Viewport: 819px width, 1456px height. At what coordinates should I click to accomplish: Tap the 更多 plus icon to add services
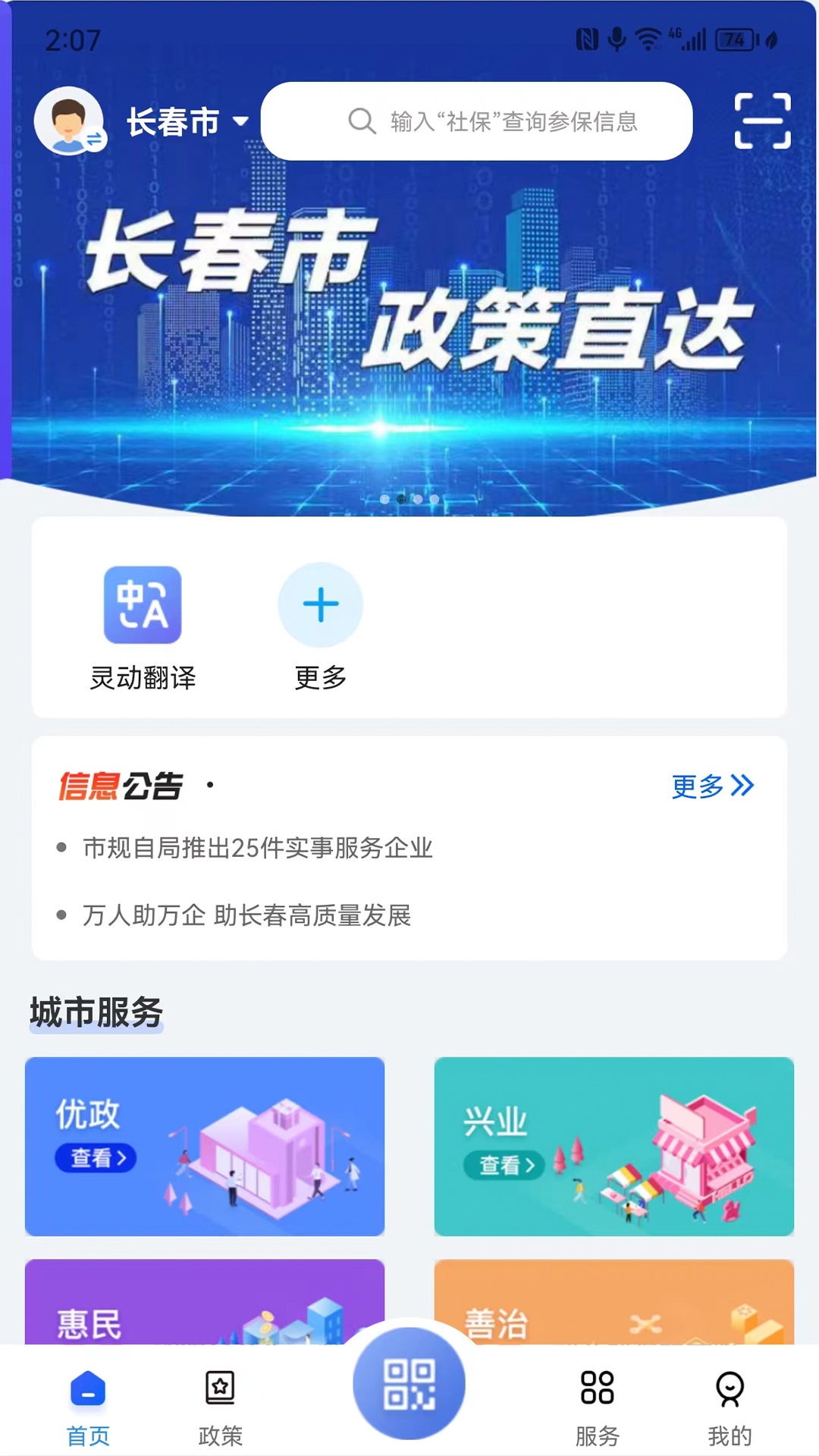click(x=320, y=604)
